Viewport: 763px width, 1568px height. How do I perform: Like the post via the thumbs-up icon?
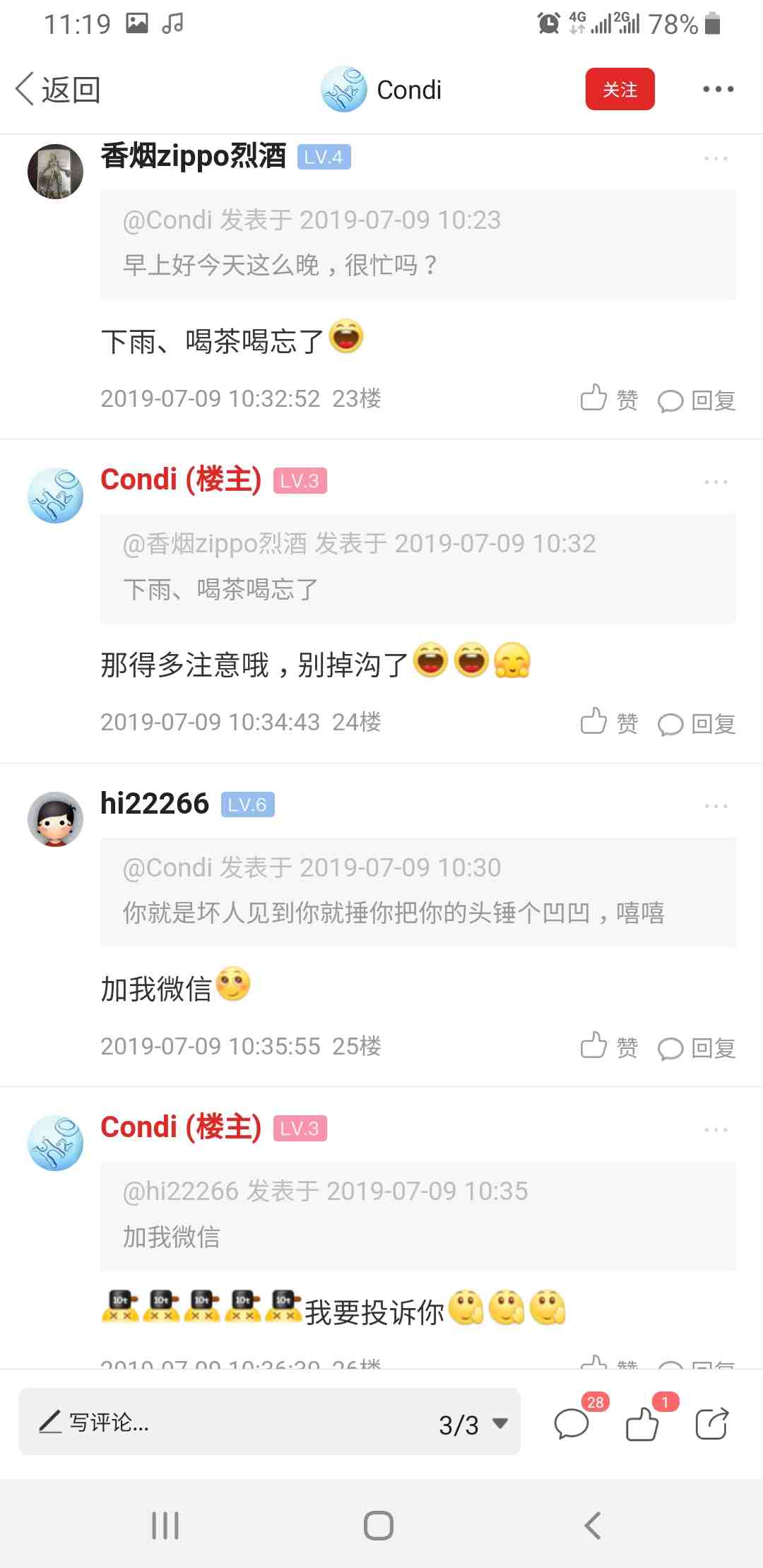[642, 1423]
